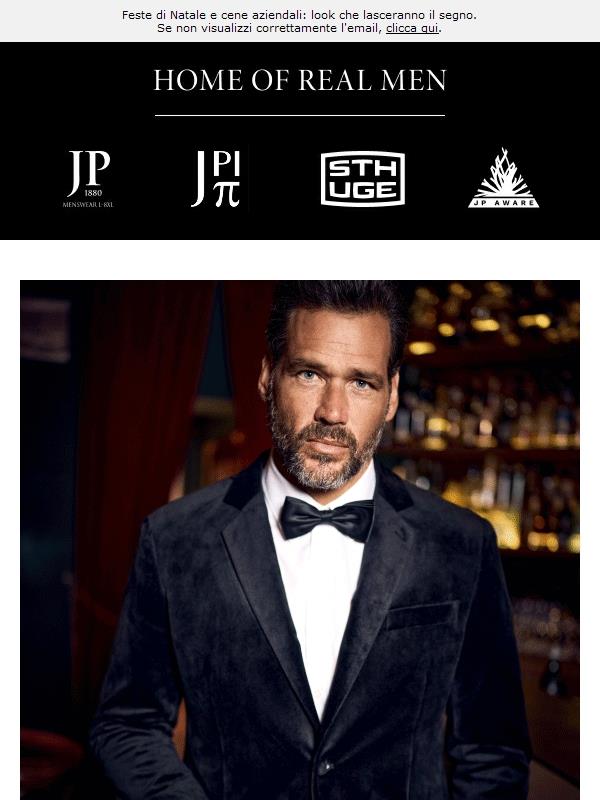
Task: Open the JP Pi brand logo link
Action: pos(216,178)
